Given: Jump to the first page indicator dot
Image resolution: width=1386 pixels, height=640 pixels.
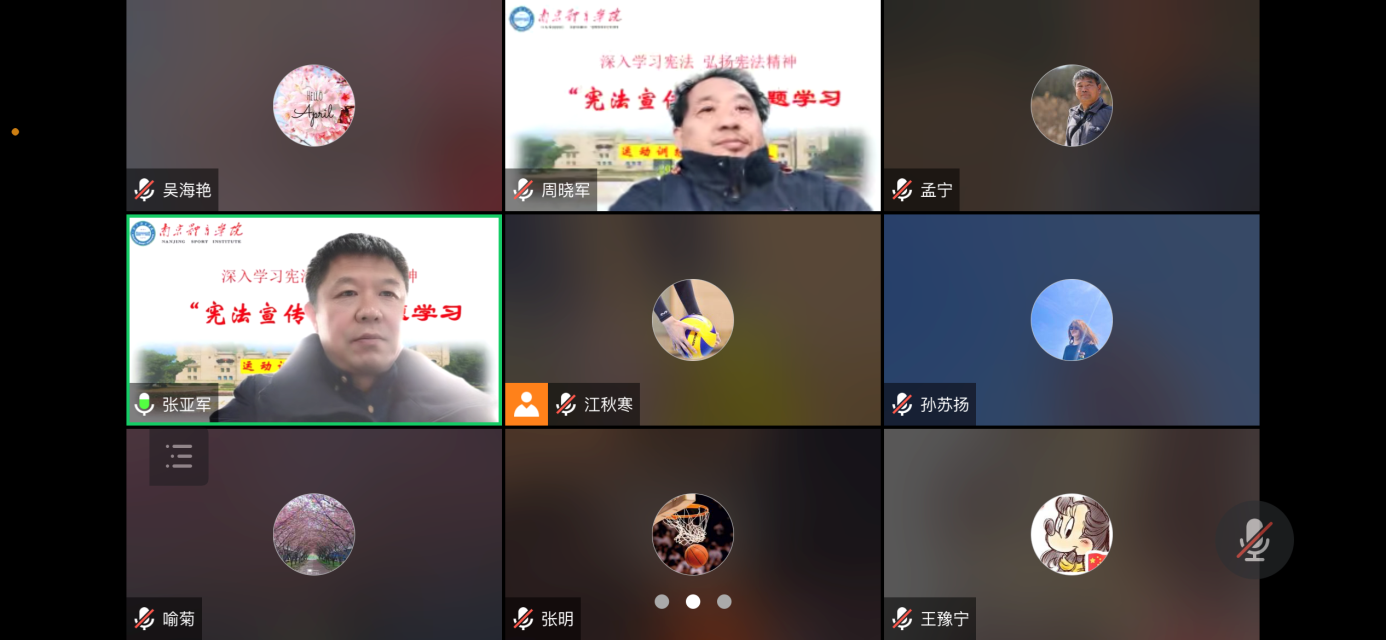Looking at the screenshot, I should [662, 602].
